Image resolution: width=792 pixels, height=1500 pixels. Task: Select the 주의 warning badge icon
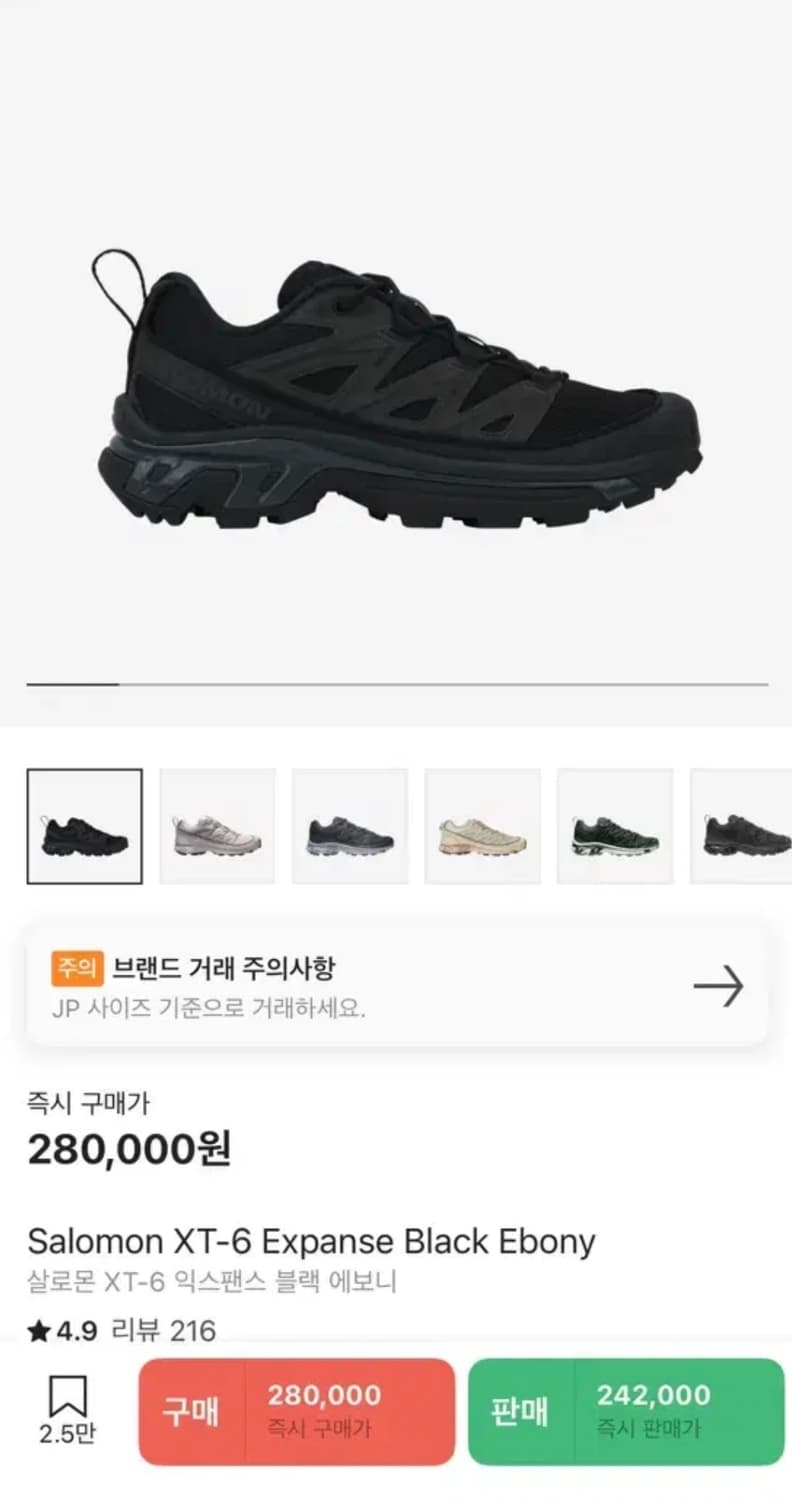click(79, 968)
